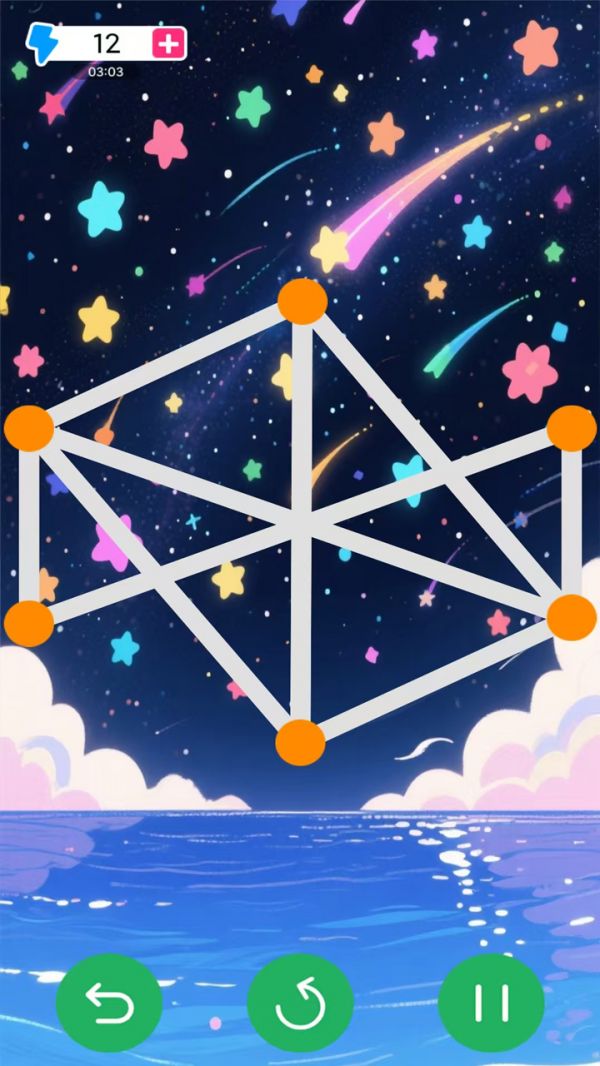
Task: Undo the last move
Action: click(x=109, y=1002)
